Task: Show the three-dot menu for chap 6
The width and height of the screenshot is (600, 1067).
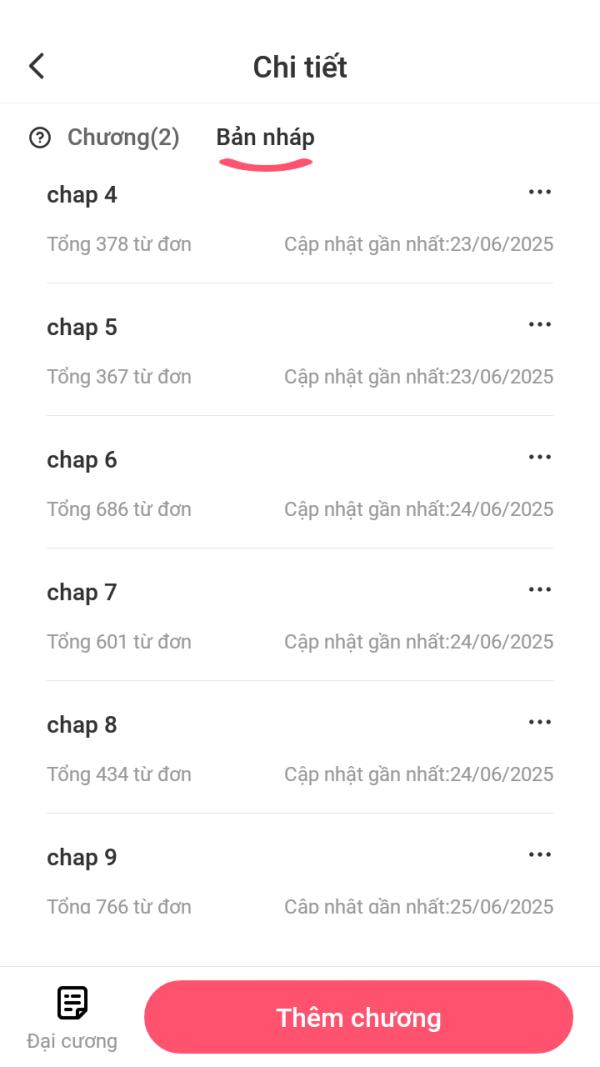Action: point(539,457)
